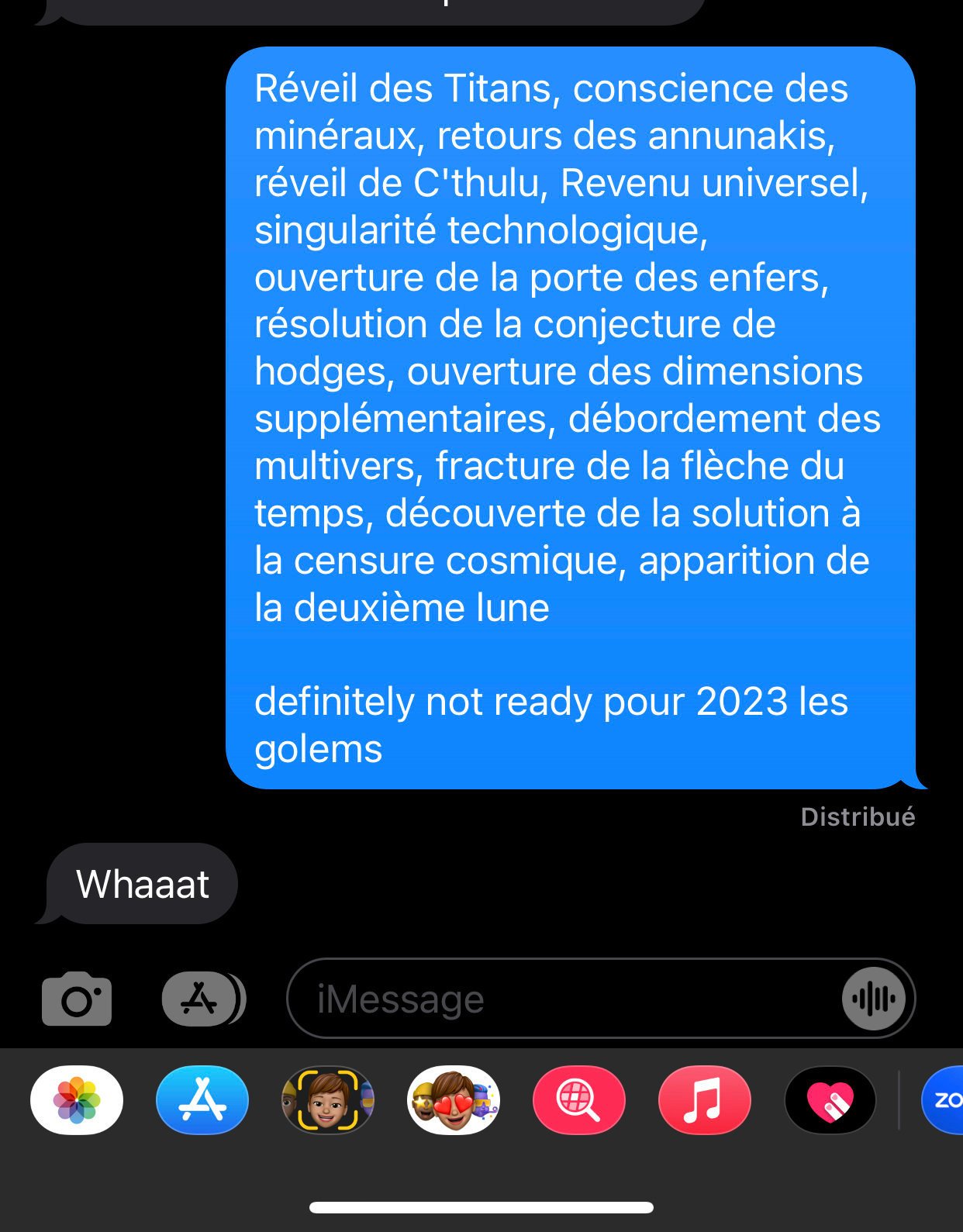Open the camera to take a photo

tap(77, 999)
